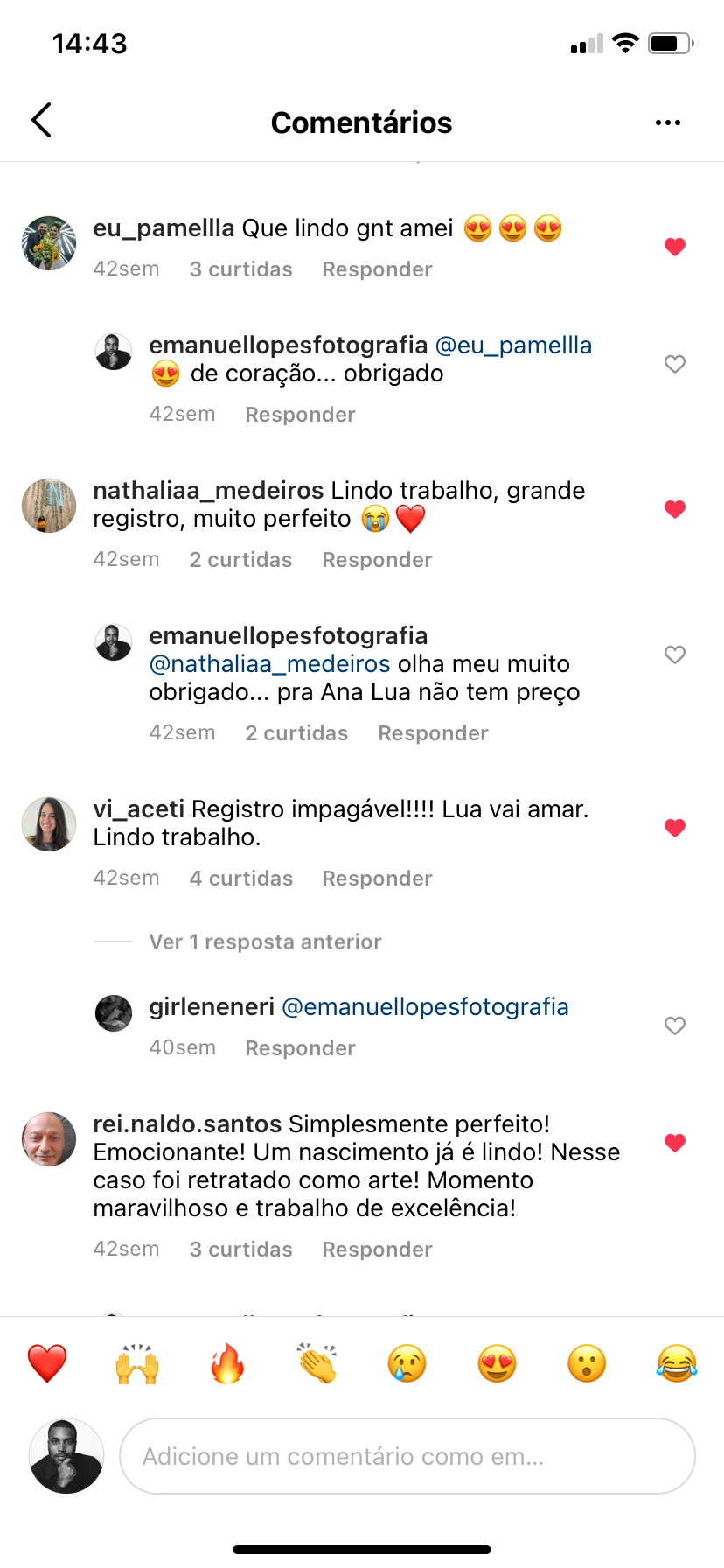Reply to nathaliaa_medeiros's comment
The height and width of the screenshot is (1568, 724).
click(377, 560)
